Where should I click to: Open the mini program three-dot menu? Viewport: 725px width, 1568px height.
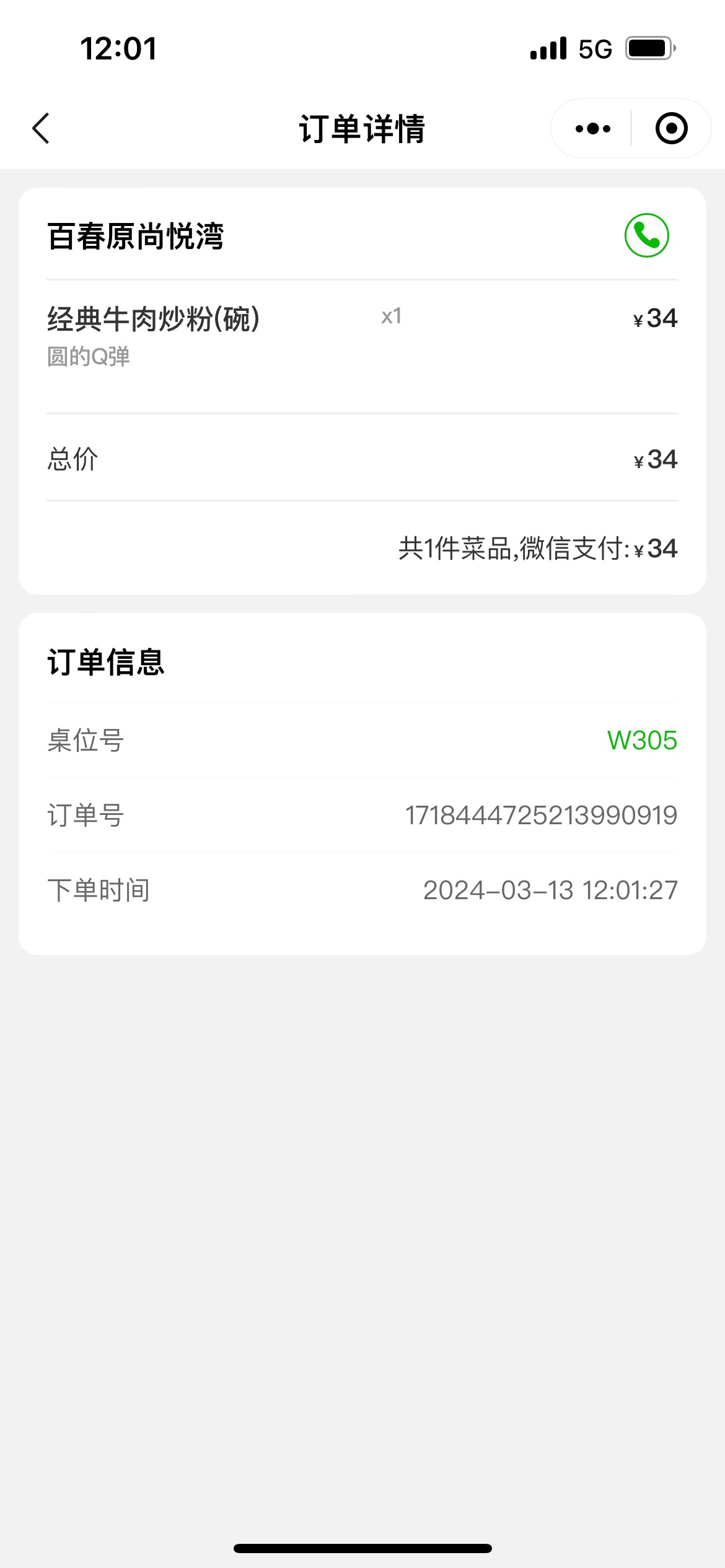[592, 129]
